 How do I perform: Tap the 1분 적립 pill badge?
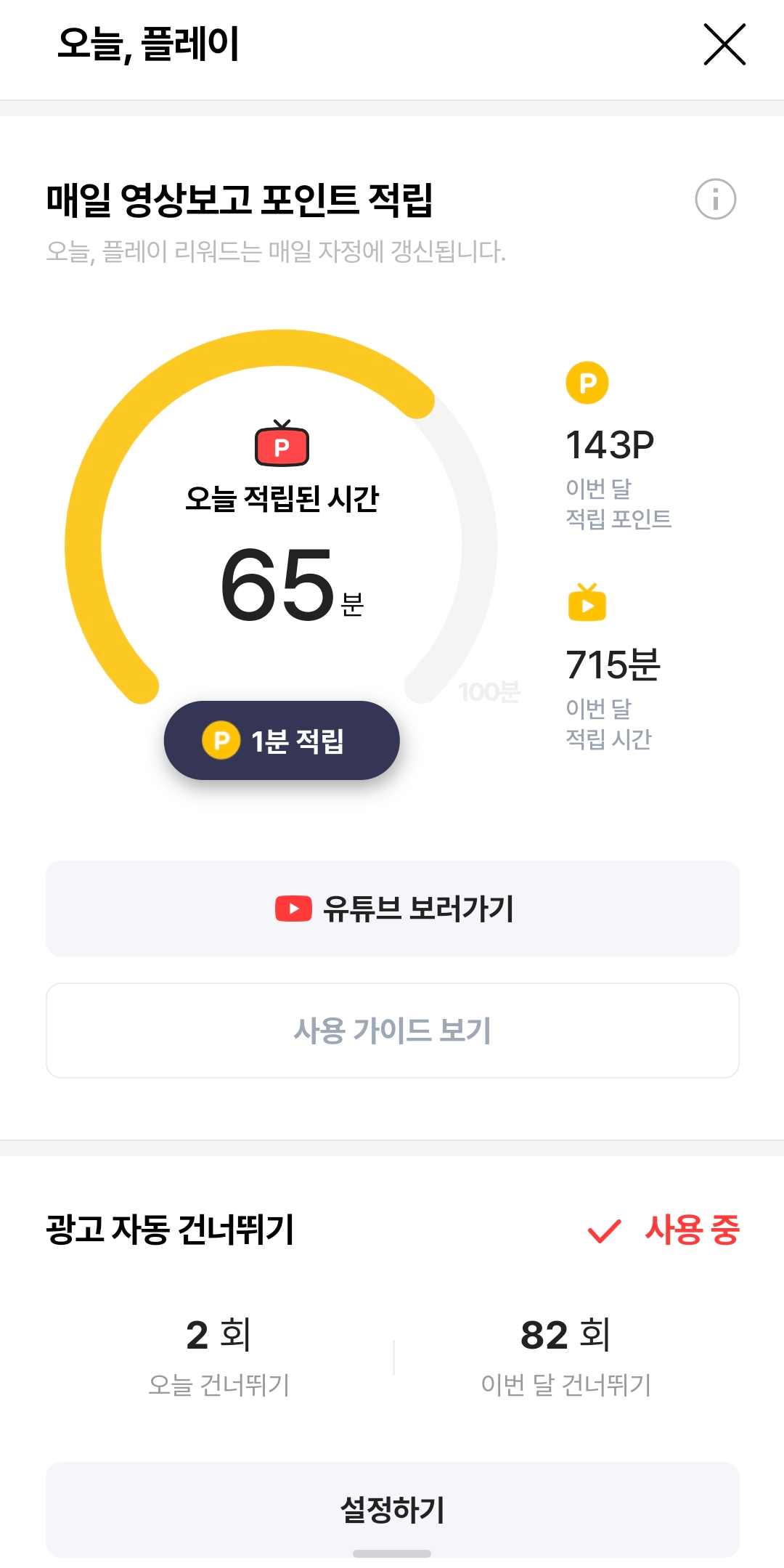point(282,740)
